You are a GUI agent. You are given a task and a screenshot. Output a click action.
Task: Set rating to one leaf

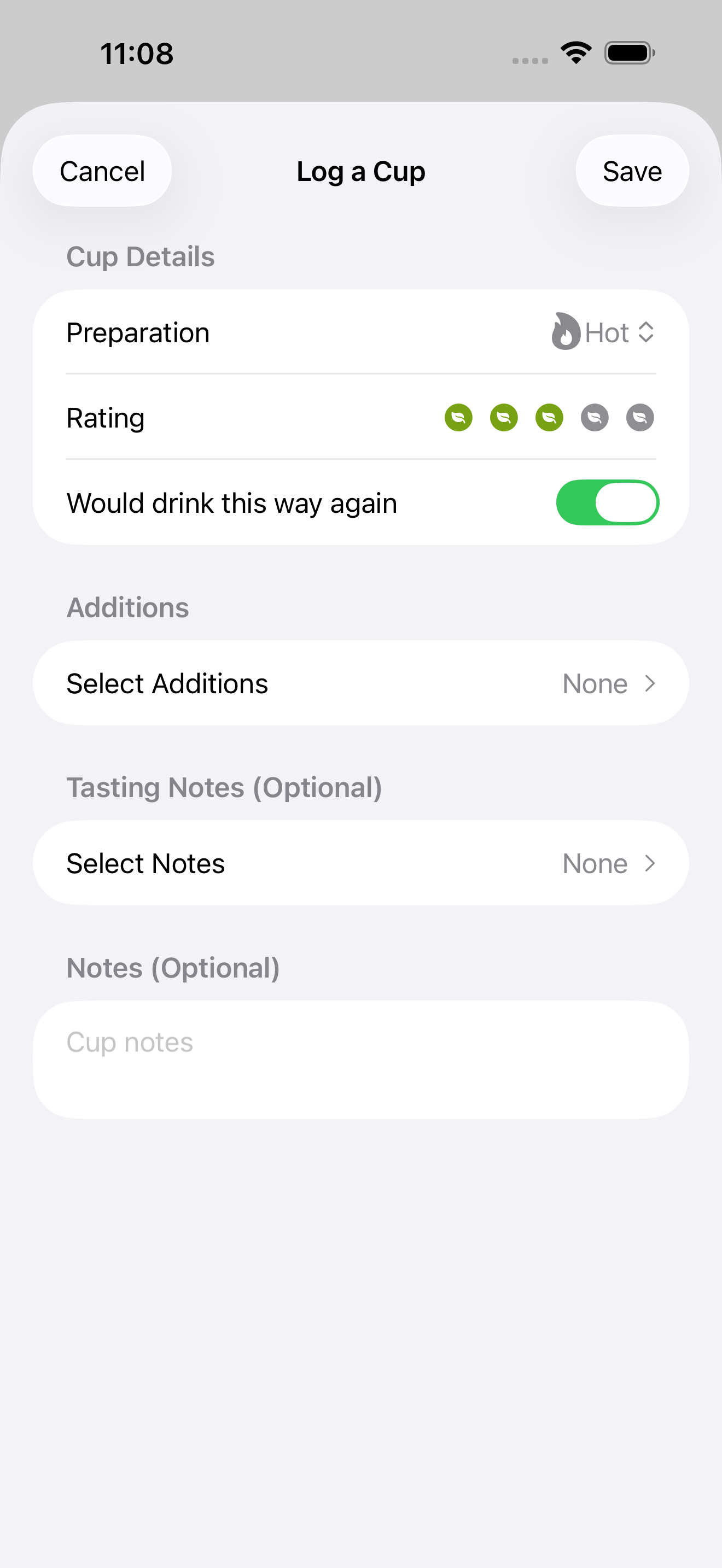[458, 418]
